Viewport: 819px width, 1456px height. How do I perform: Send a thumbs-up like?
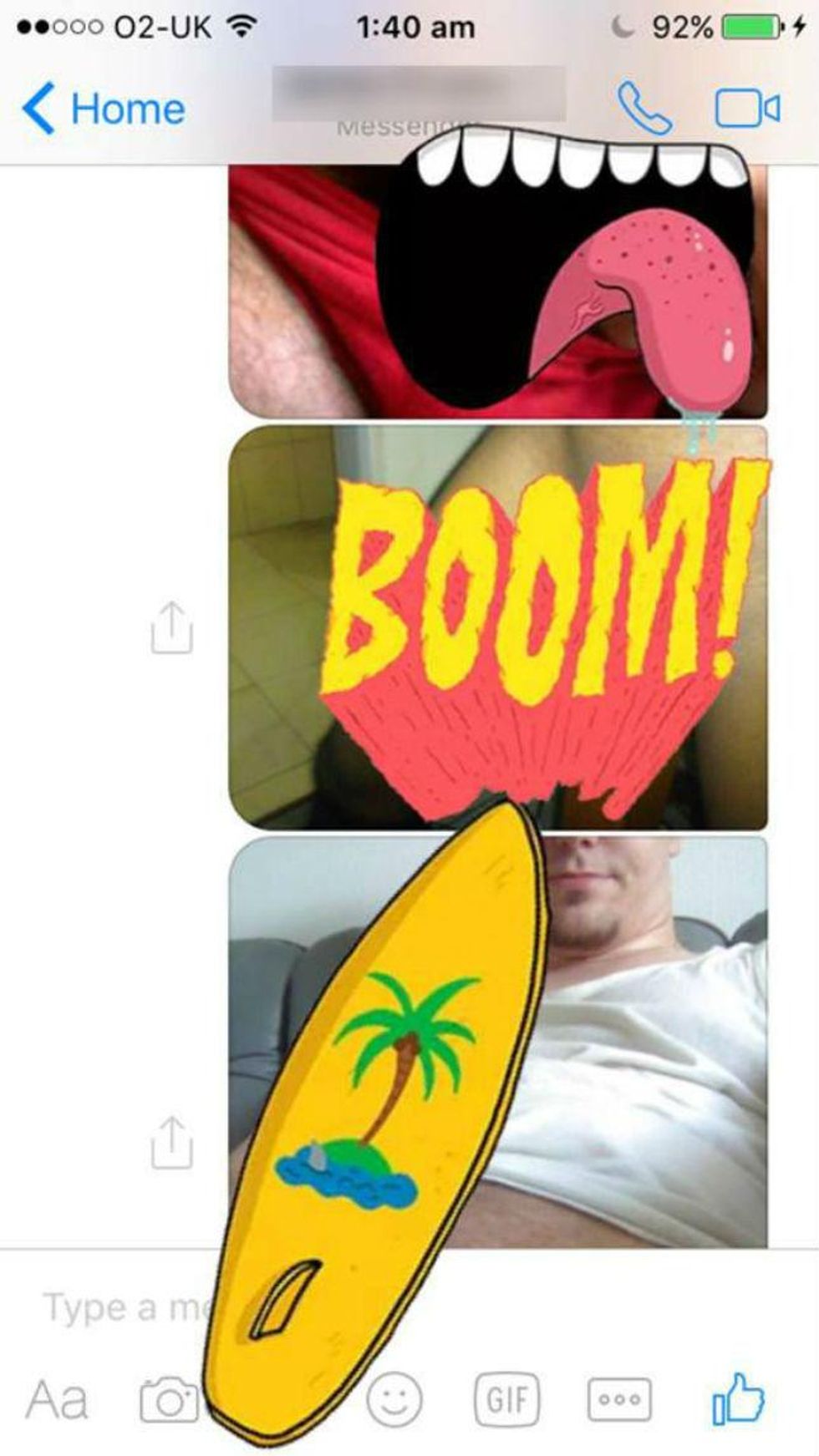click(x=738, y=1398)
